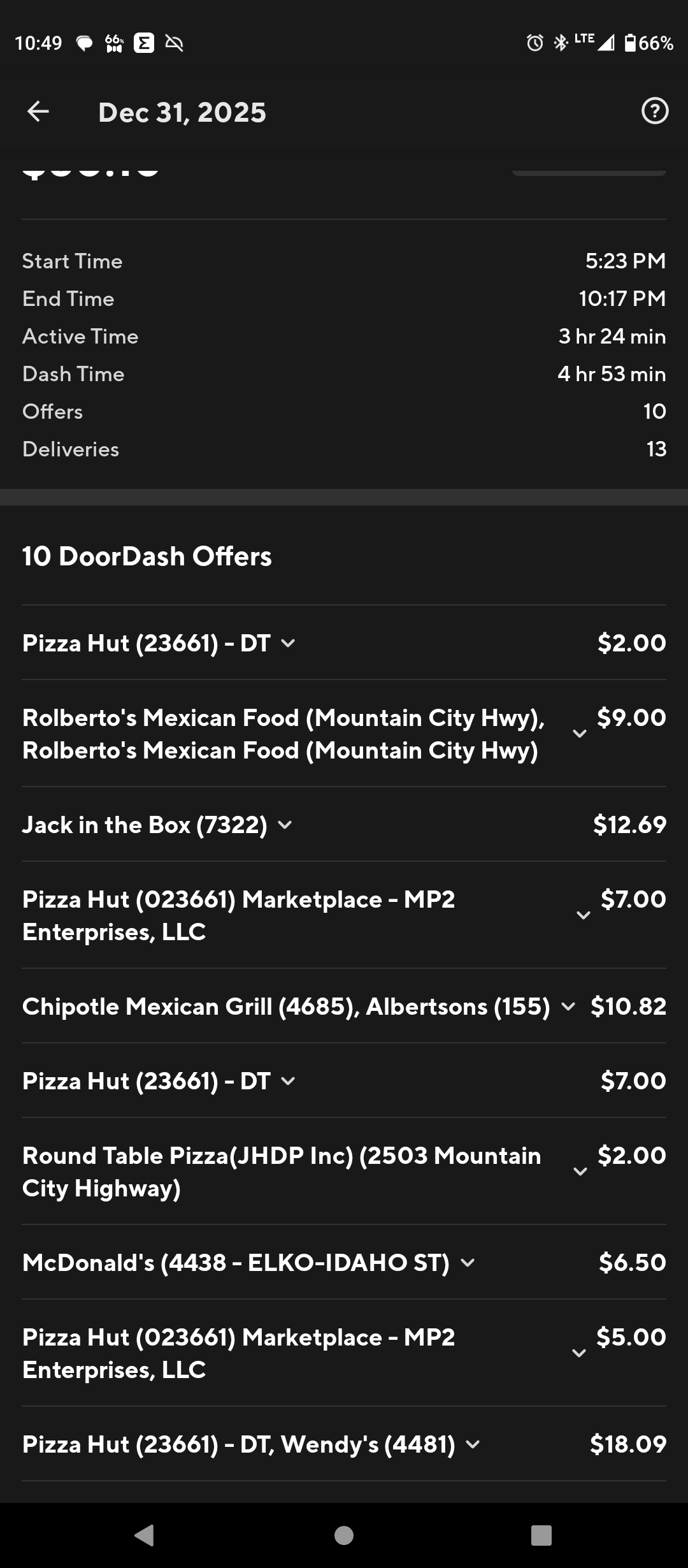
Task: Expand the McDonald's ELKO-IDAHO ST offer
Action: tap(469, 1263)
